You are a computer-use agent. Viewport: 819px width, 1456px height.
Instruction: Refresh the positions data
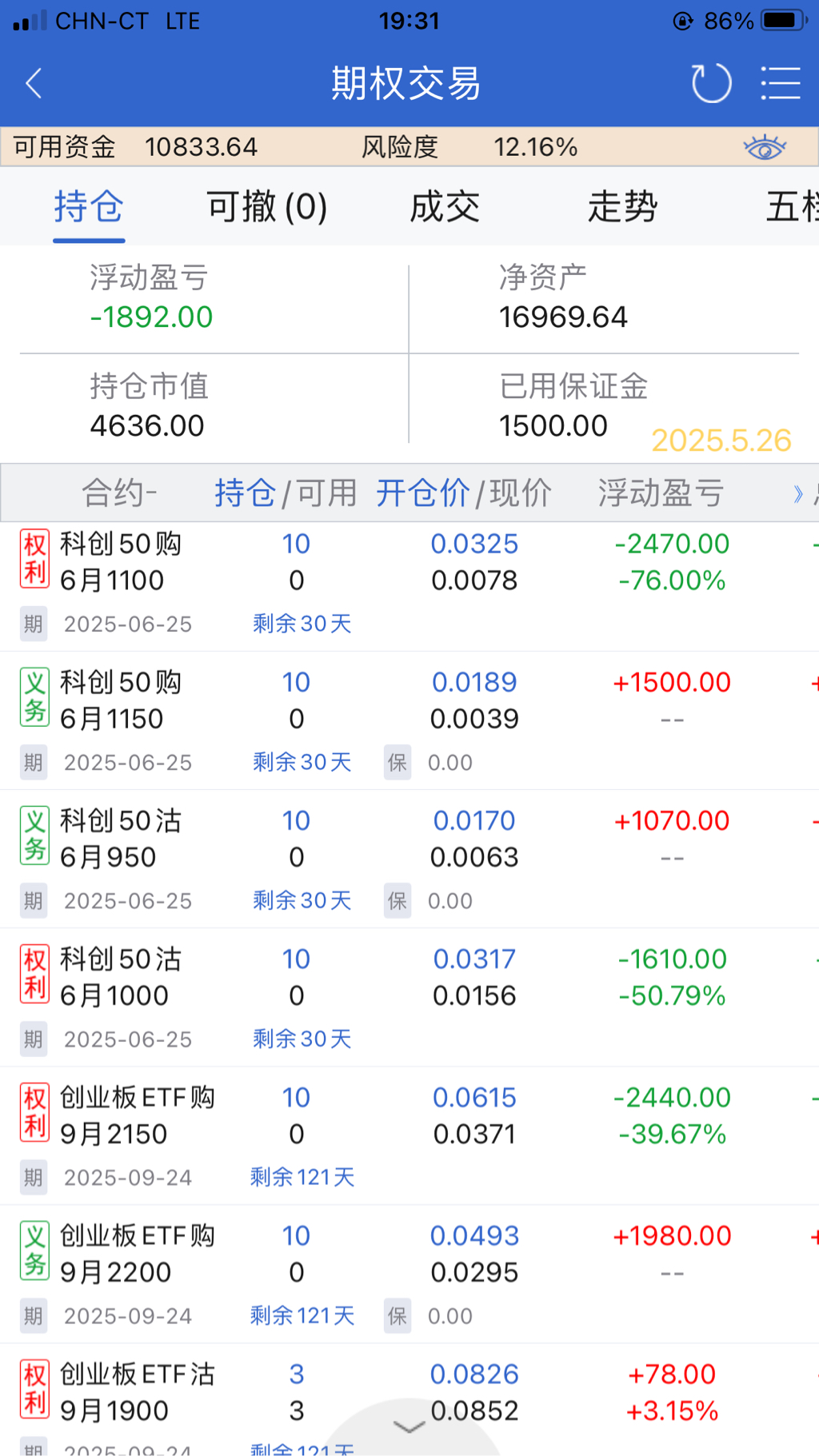[711, 83]
